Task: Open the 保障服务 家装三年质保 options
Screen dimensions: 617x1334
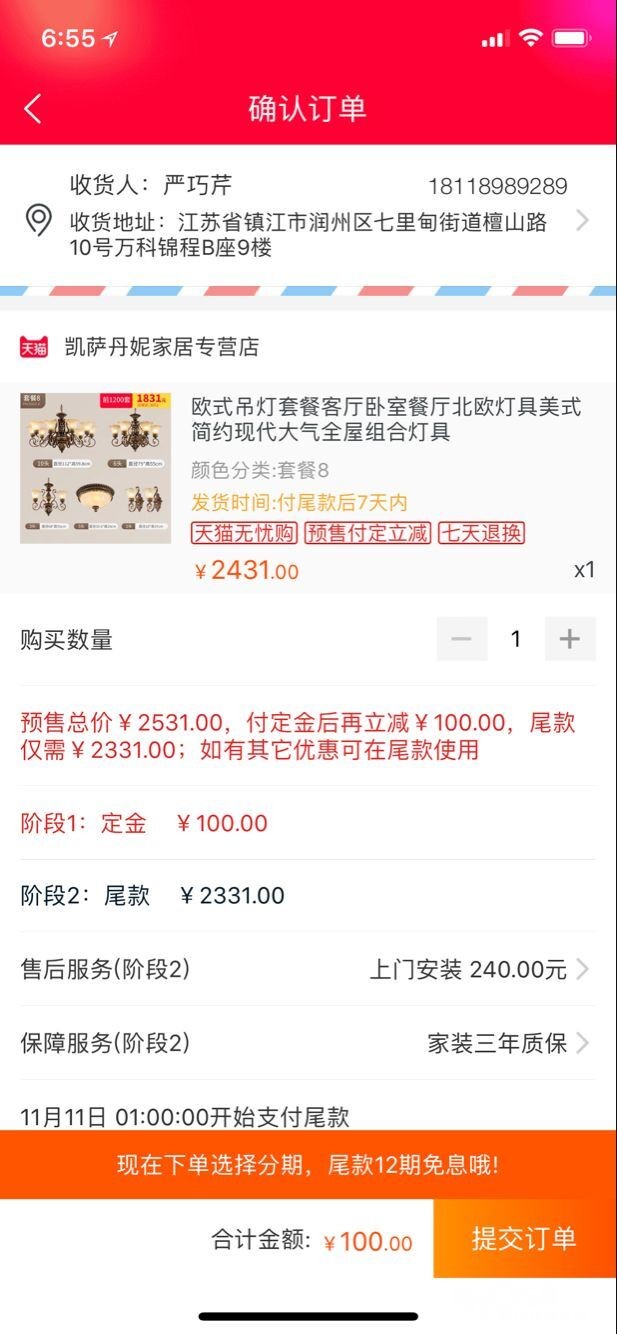Action: click(506, 1043)
